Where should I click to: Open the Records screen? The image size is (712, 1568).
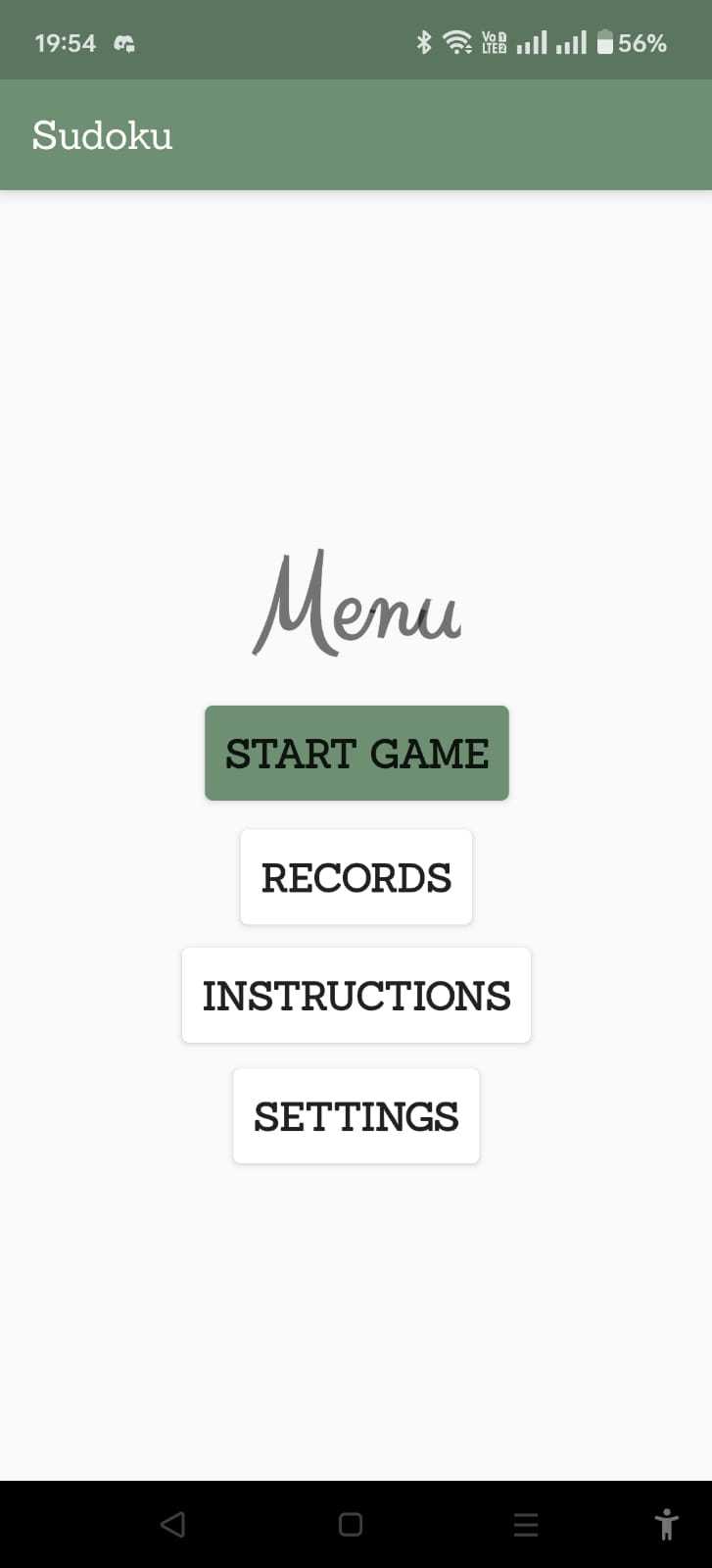356,877
